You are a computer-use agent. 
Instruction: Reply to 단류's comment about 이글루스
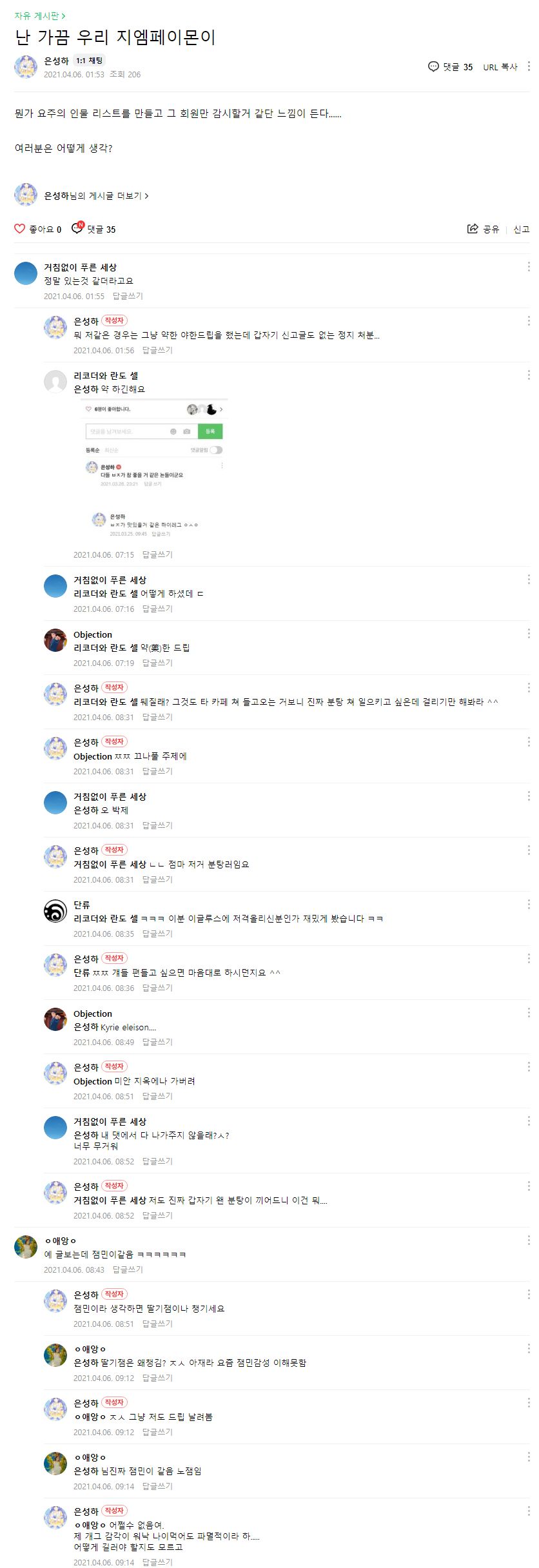point(157,934)
